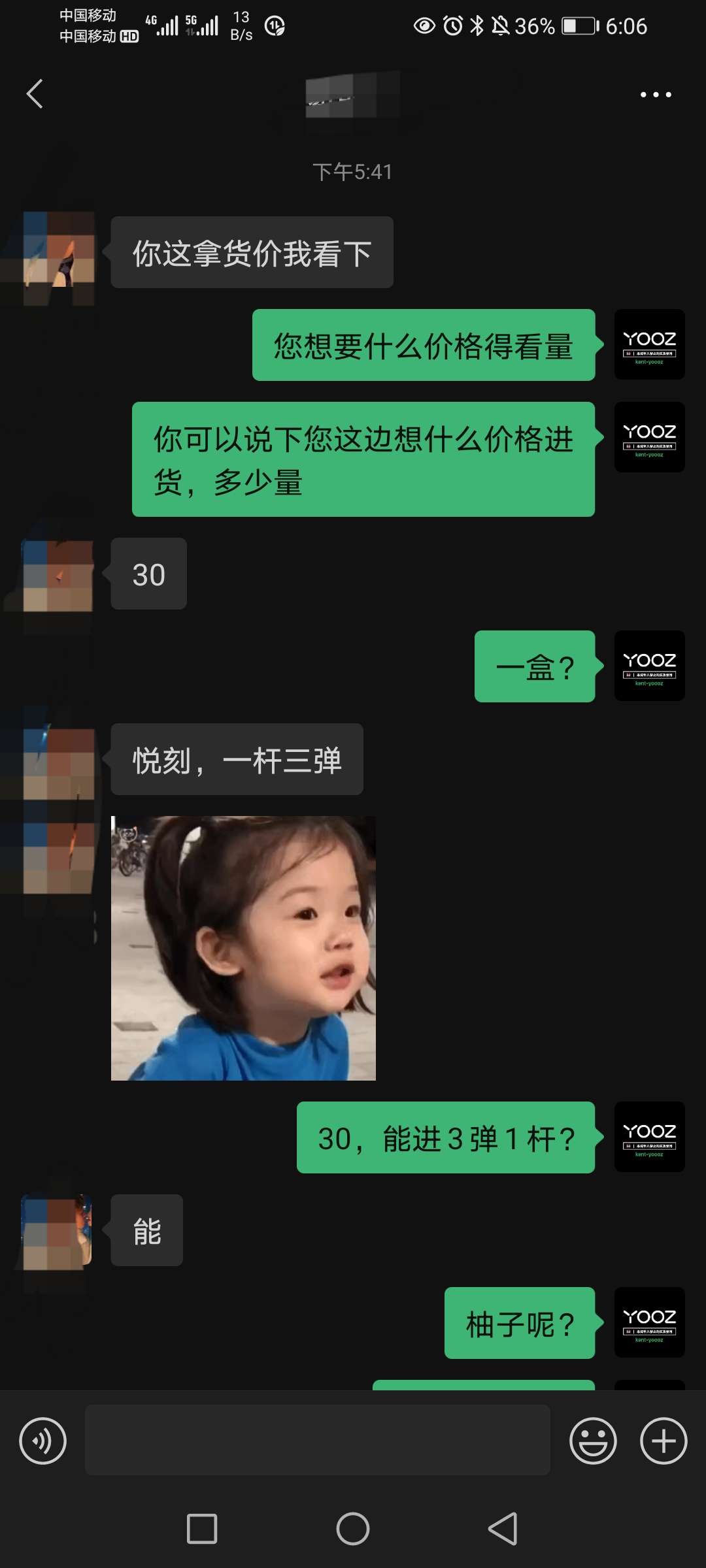Open recent apps from navigation bar
Viewport: 706px width, 1568px height.
202,1529
